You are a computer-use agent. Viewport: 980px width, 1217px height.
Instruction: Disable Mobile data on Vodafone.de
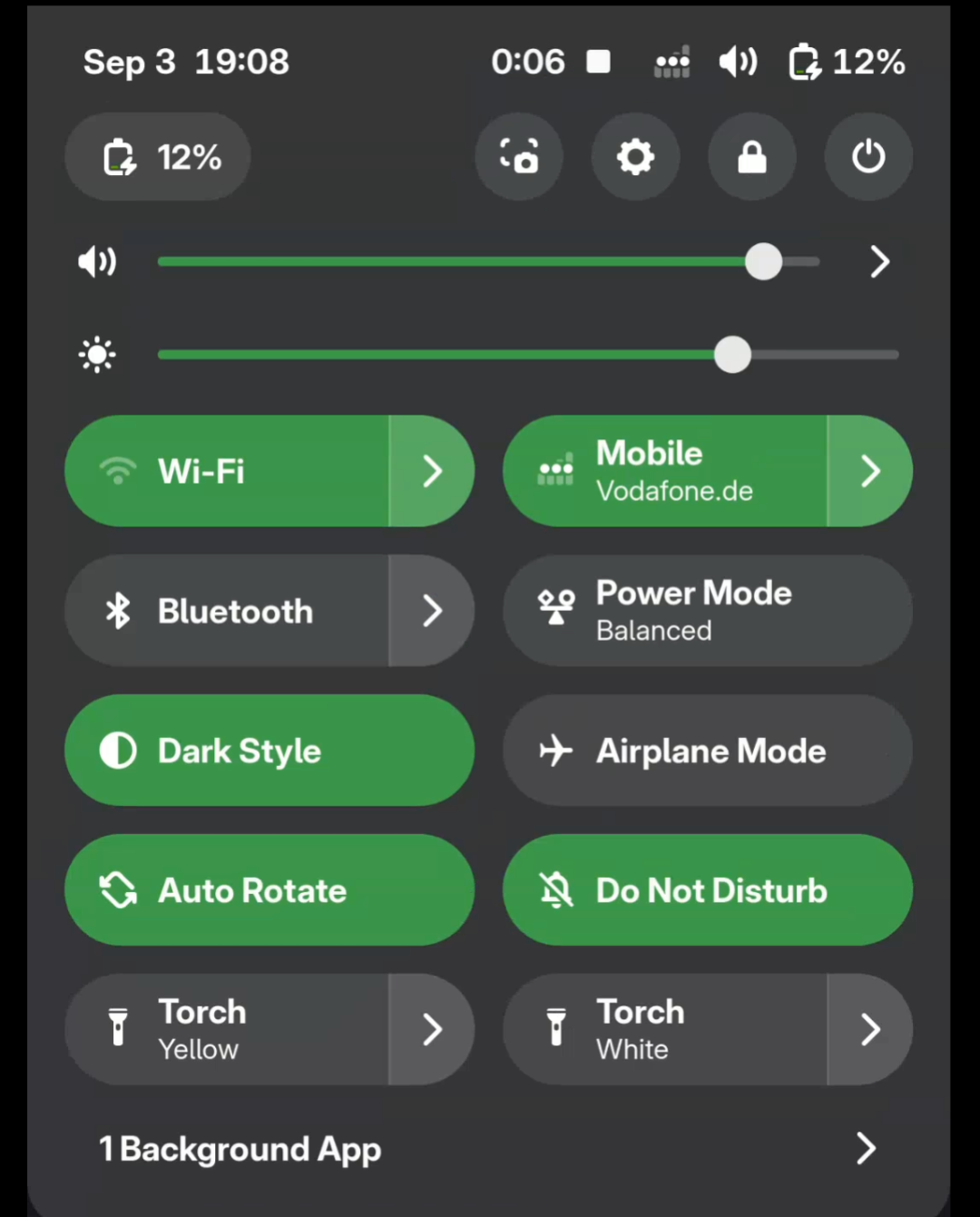[664, 471]
